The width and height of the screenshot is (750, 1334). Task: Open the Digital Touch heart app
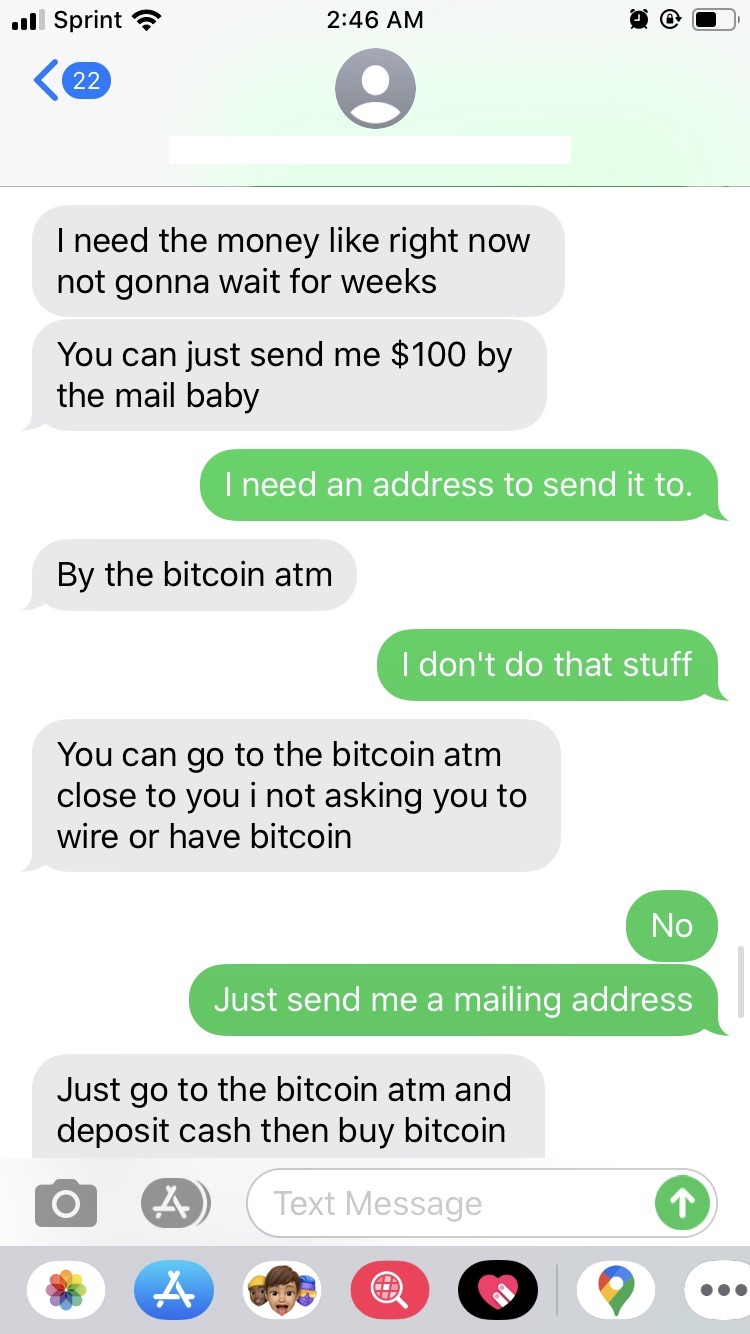coord(497,1289)
